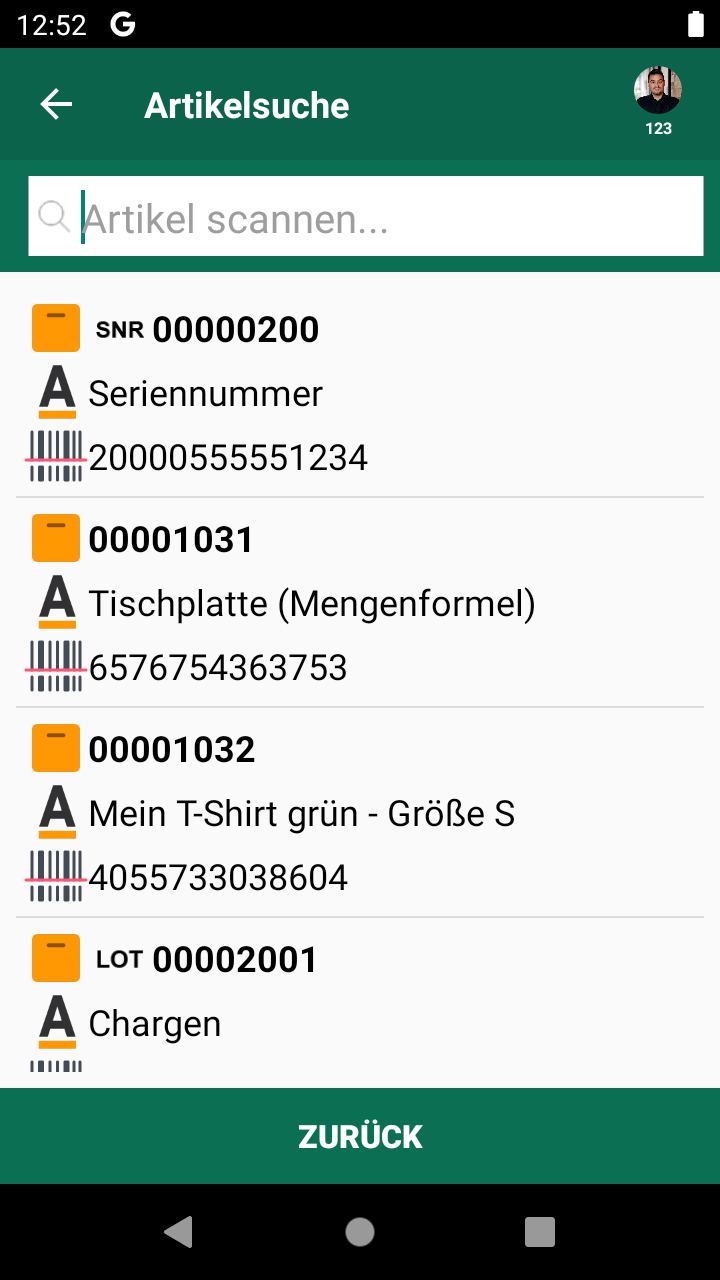Open article 00001032 Mein T-Shirt grün
The width and height of the screenshot is (720, 1280).
pos(360,813)
